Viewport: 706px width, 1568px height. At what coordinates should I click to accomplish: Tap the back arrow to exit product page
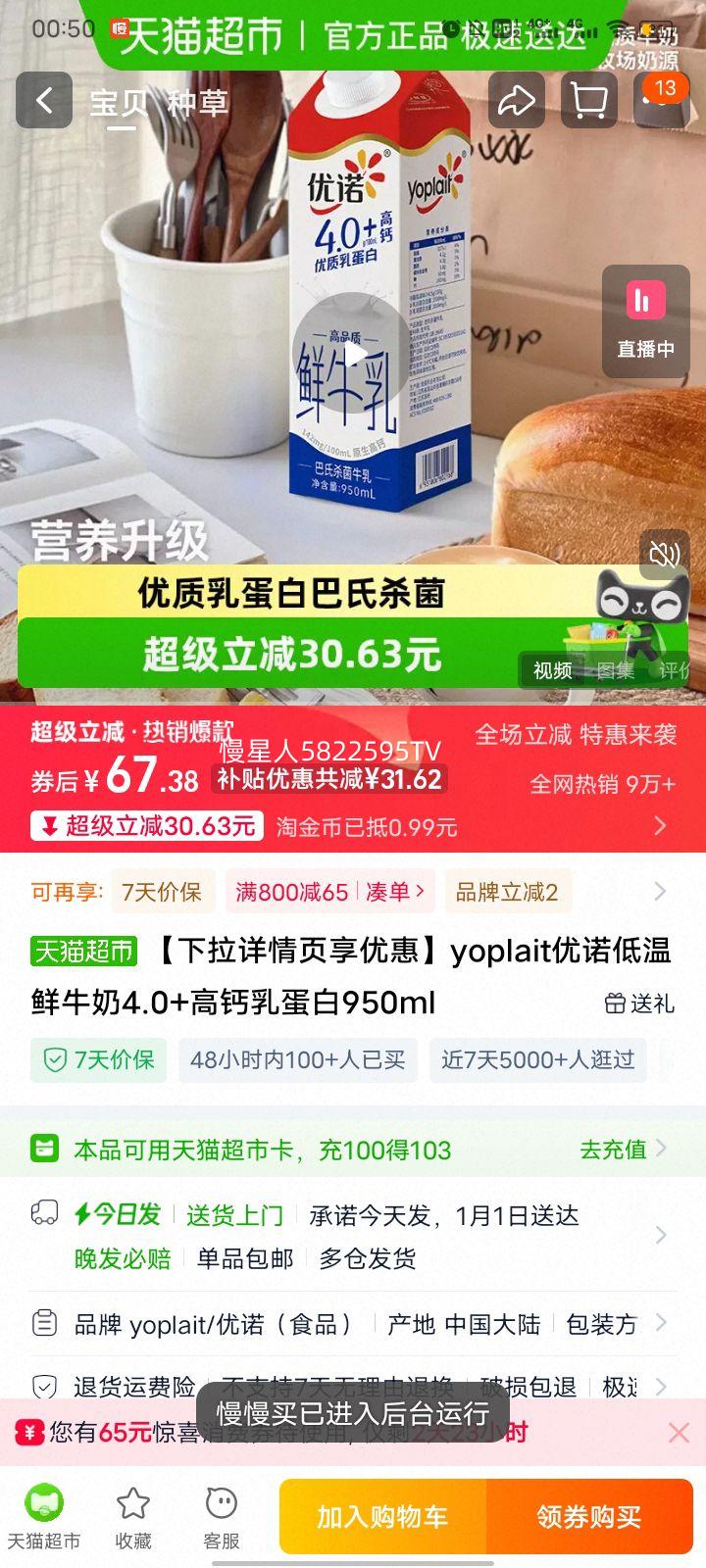click(x=43, y=101)
